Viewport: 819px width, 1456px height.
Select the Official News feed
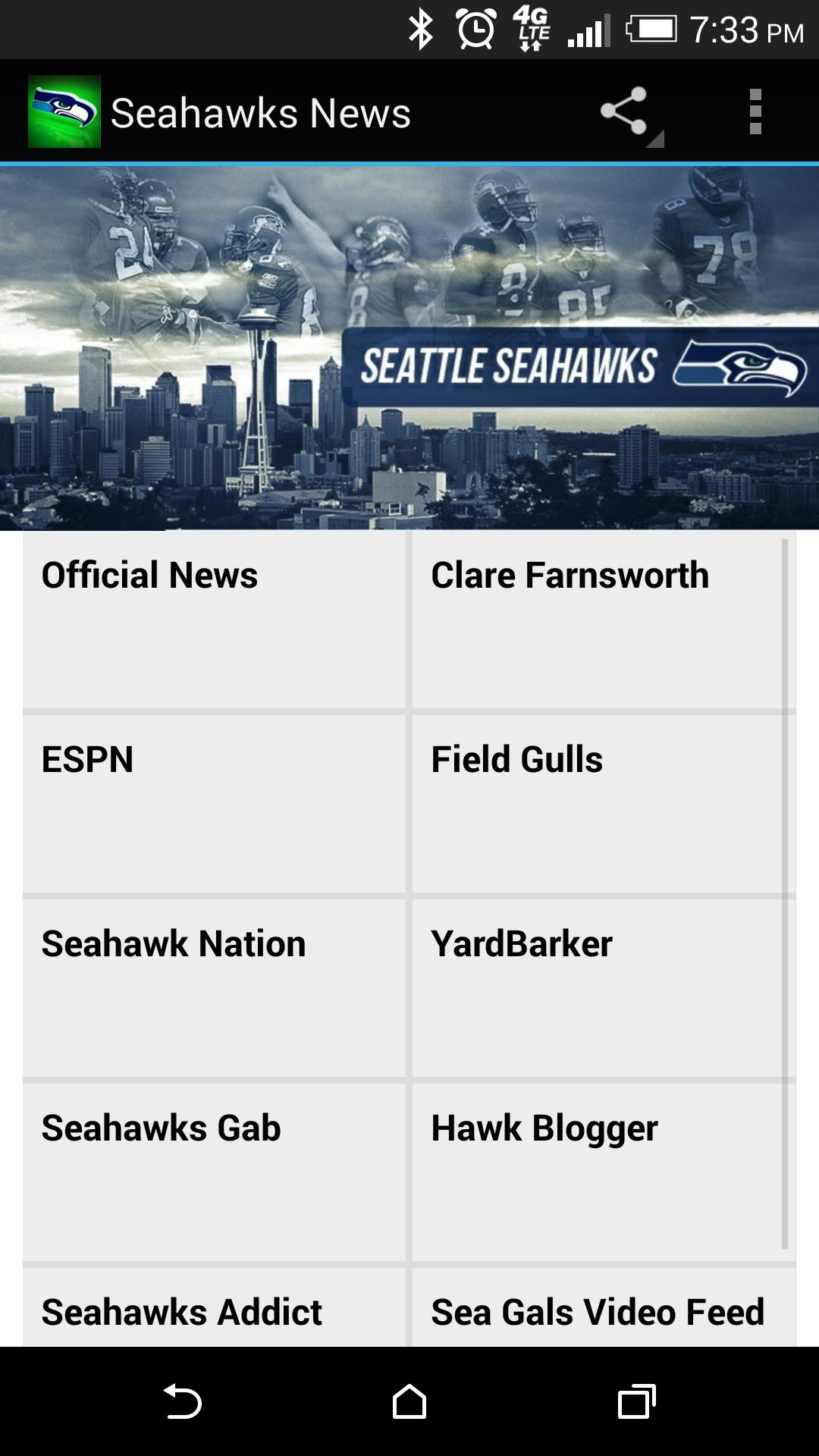tap(216, 622)
